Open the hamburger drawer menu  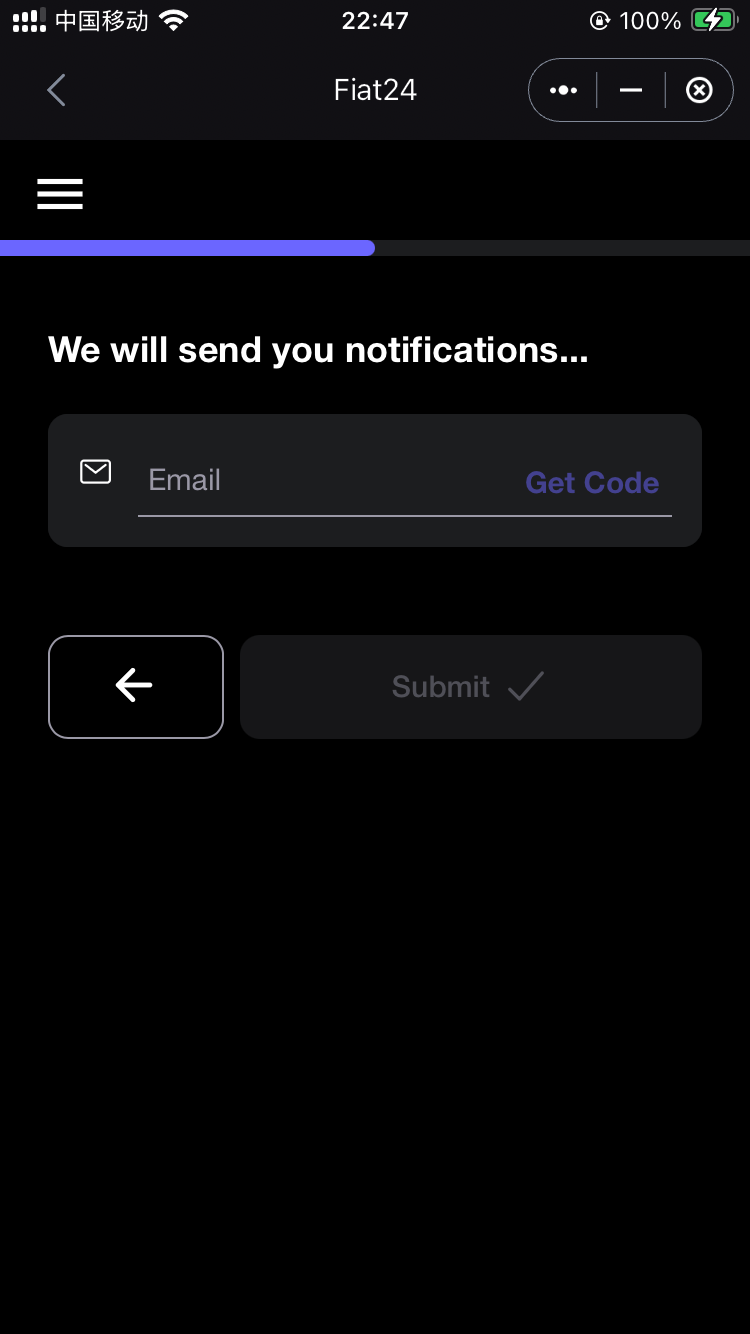click(60, 194)
